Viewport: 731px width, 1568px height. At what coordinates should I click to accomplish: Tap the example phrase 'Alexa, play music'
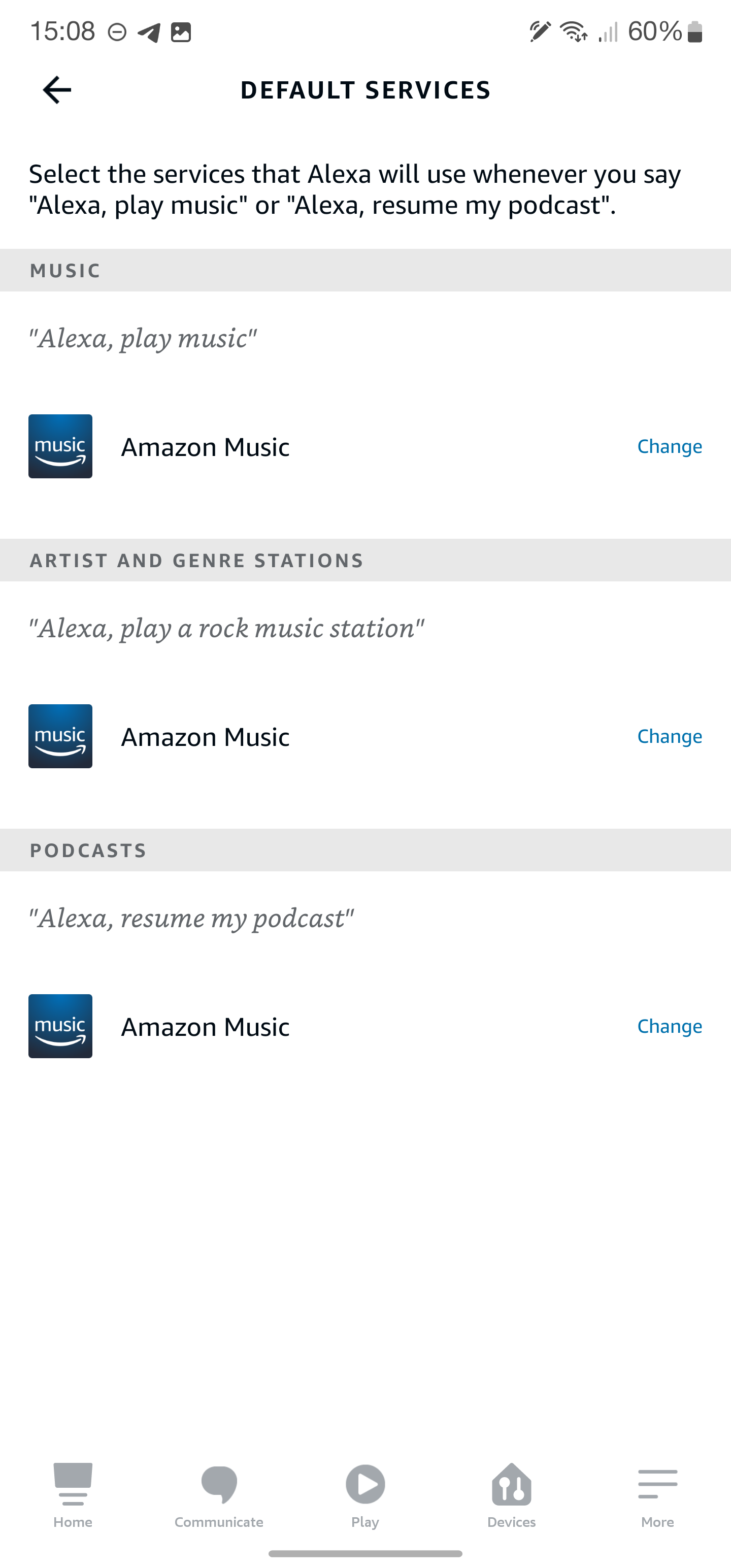142,339
